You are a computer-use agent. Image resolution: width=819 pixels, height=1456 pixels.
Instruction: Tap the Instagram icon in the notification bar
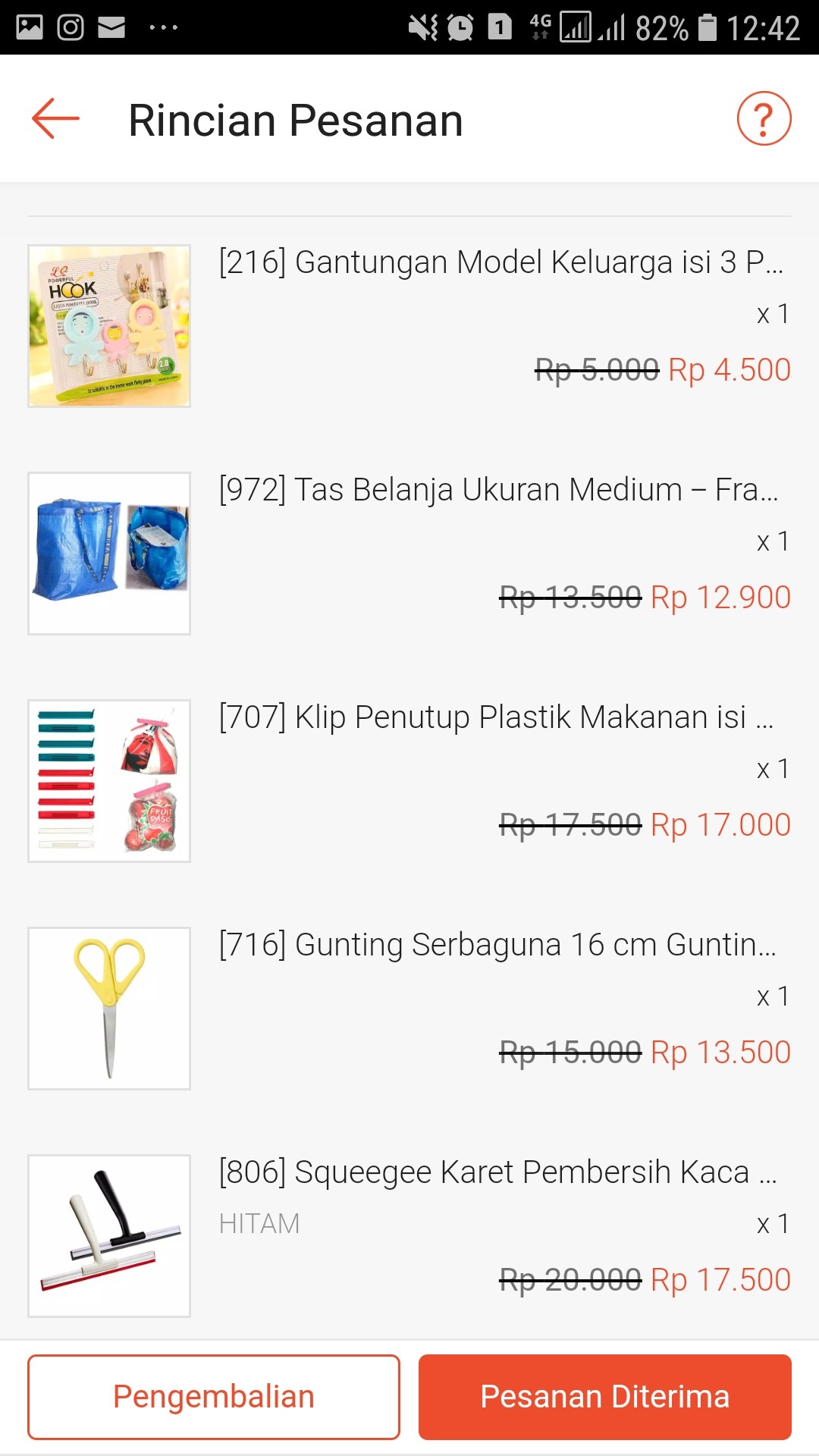(x=68, y=27)
